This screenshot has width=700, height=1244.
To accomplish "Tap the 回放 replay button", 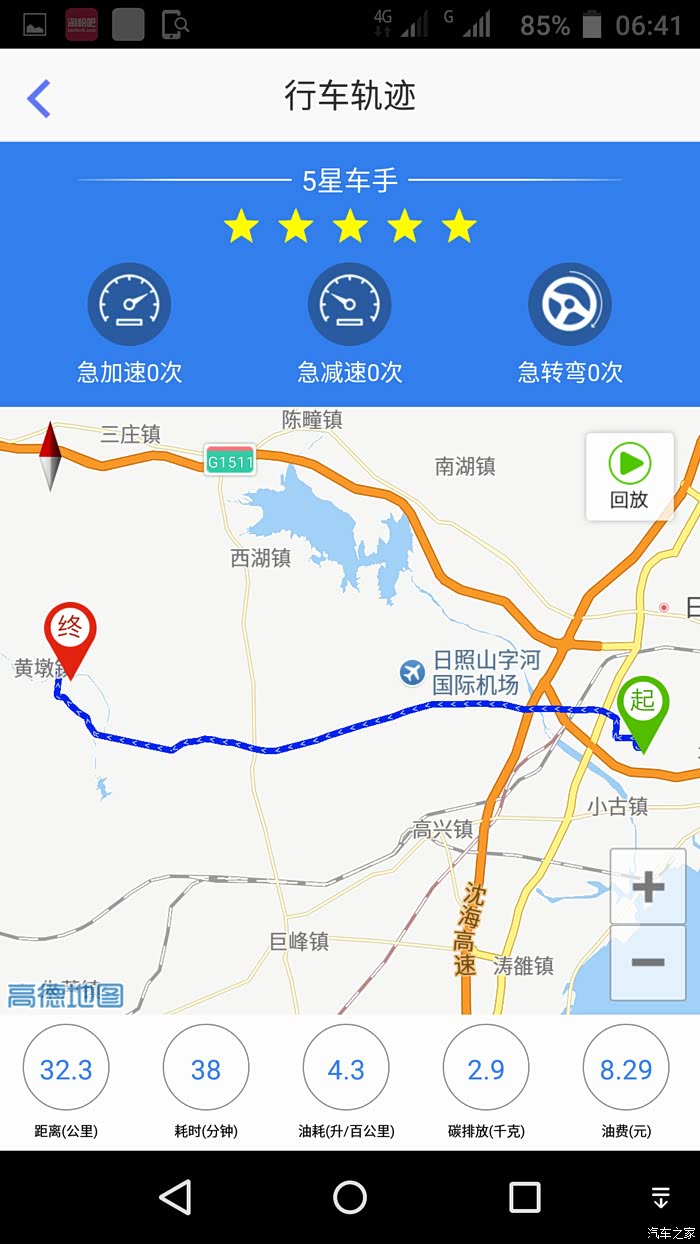I will coord(629,477).
